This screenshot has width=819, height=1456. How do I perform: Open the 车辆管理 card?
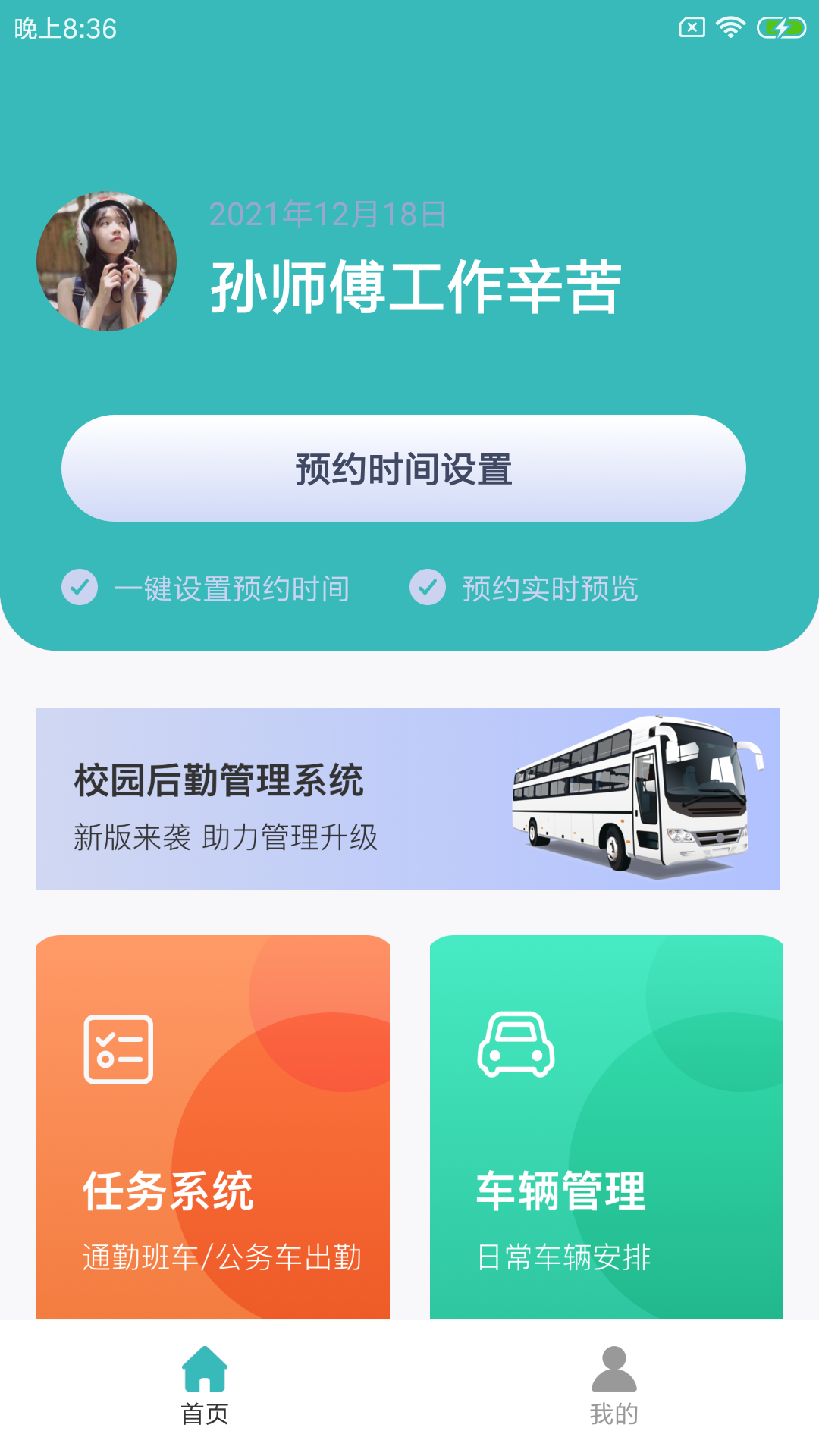[606, 1126]
